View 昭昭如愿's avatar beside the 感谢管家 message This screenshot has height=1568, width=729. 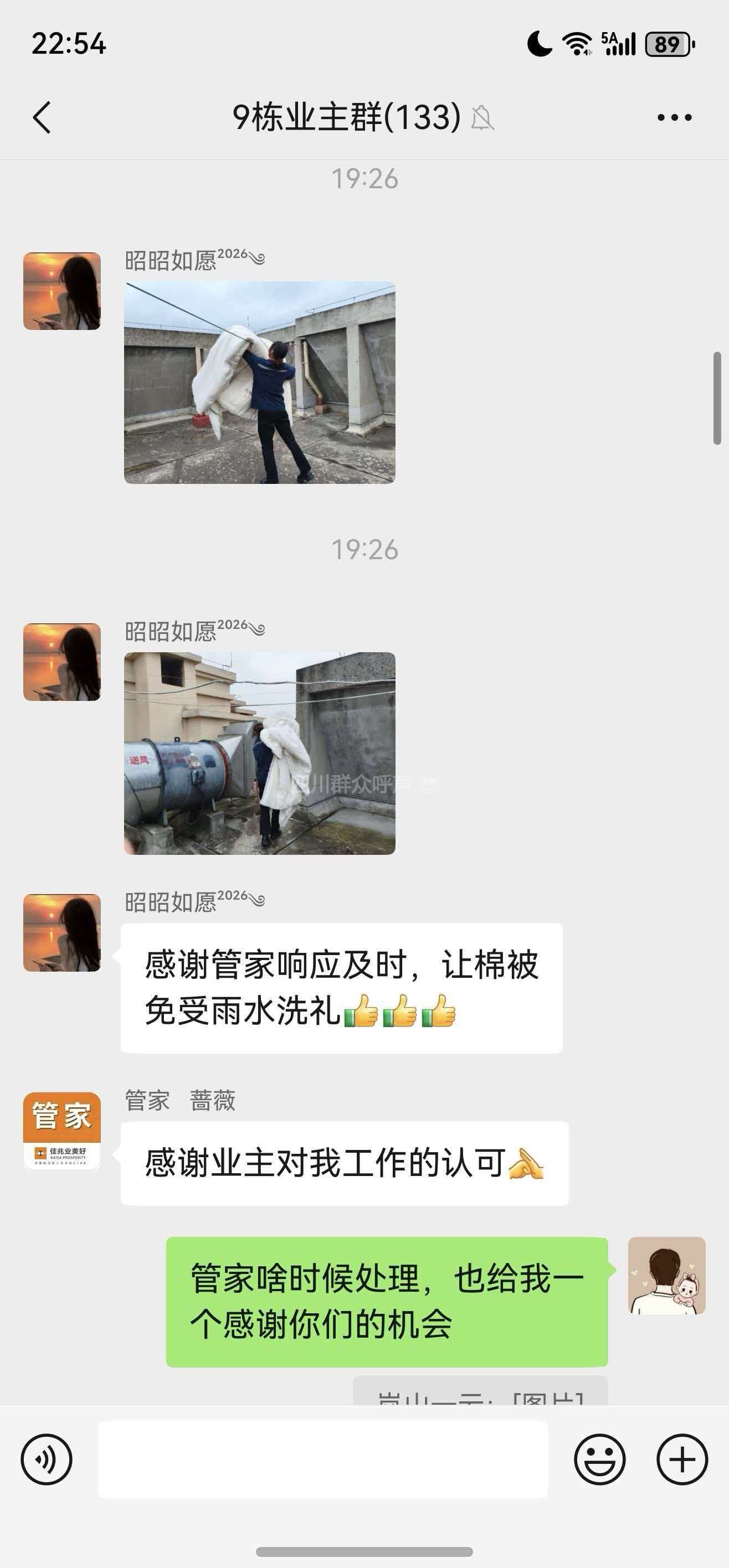pyautogui.click(x=62, y=932)
